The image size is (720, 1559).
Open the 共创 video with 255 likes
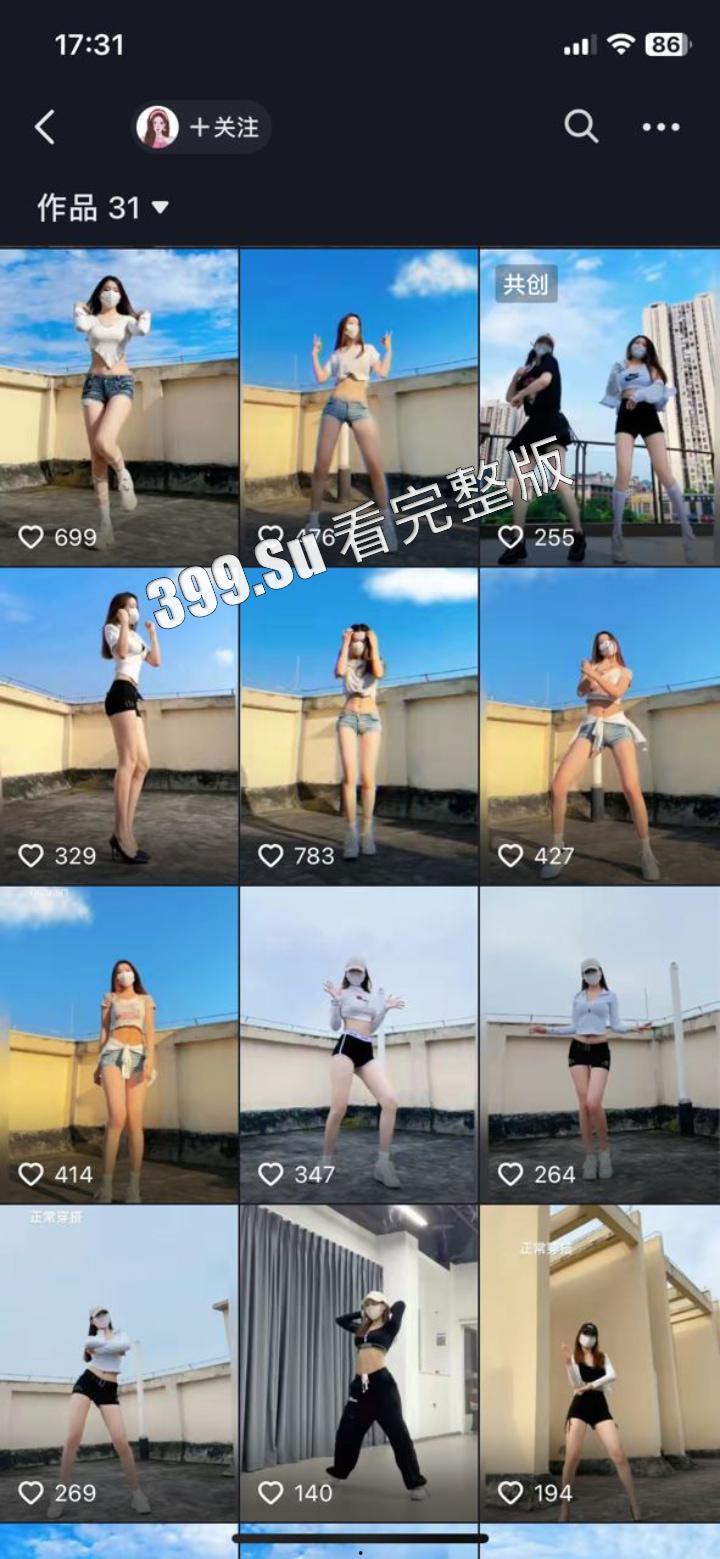(x=600, y=405)
